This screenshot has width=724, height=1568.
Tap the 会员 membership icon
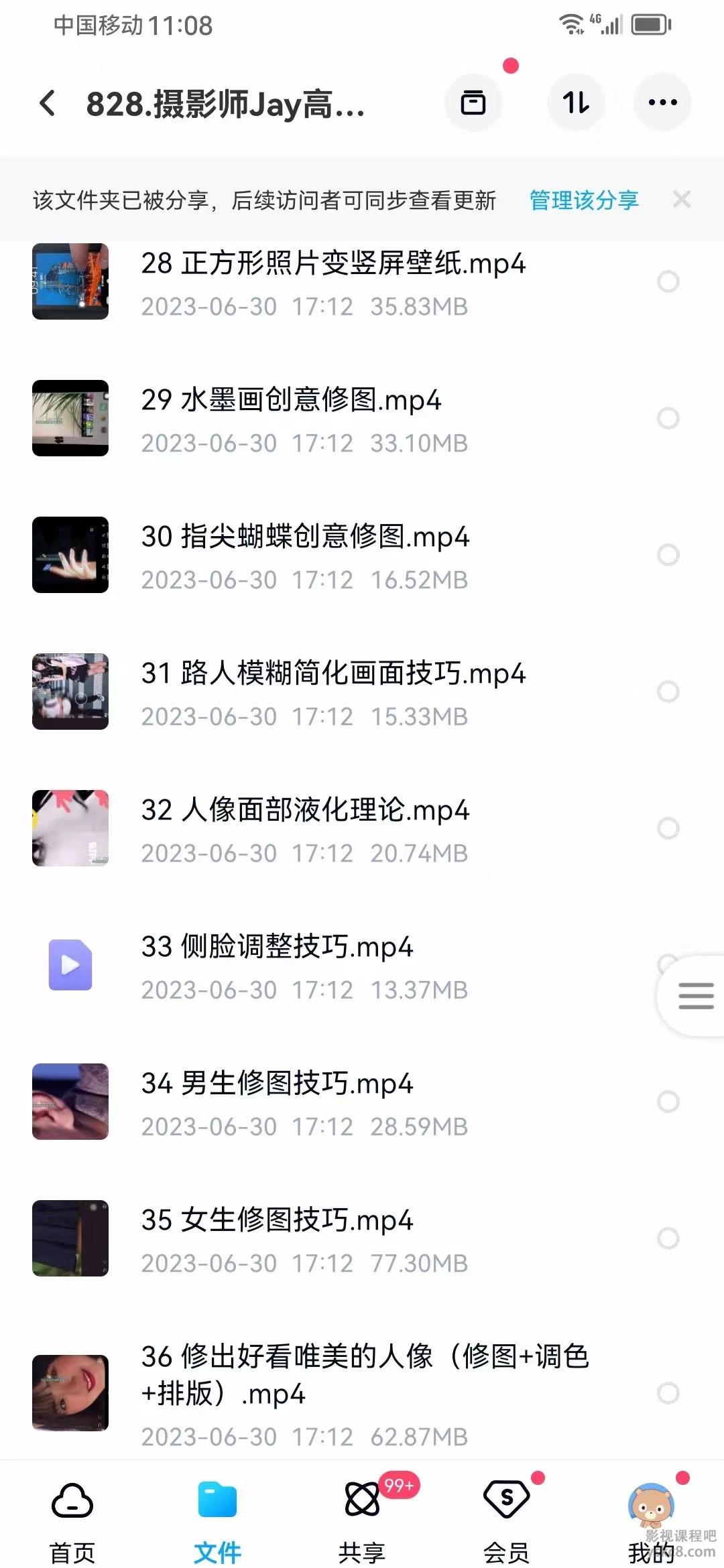(507, 1494)
